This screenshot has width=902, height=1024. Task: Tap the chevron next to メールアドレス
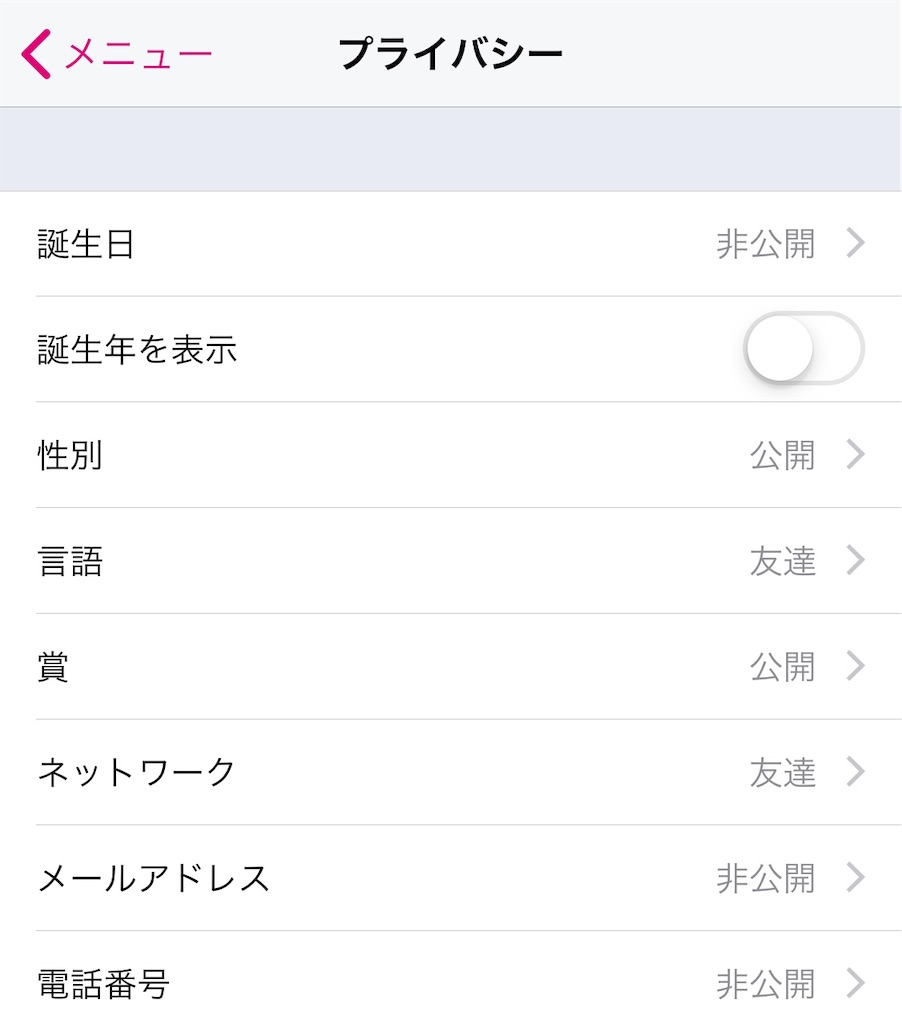(x=855, y=878)
